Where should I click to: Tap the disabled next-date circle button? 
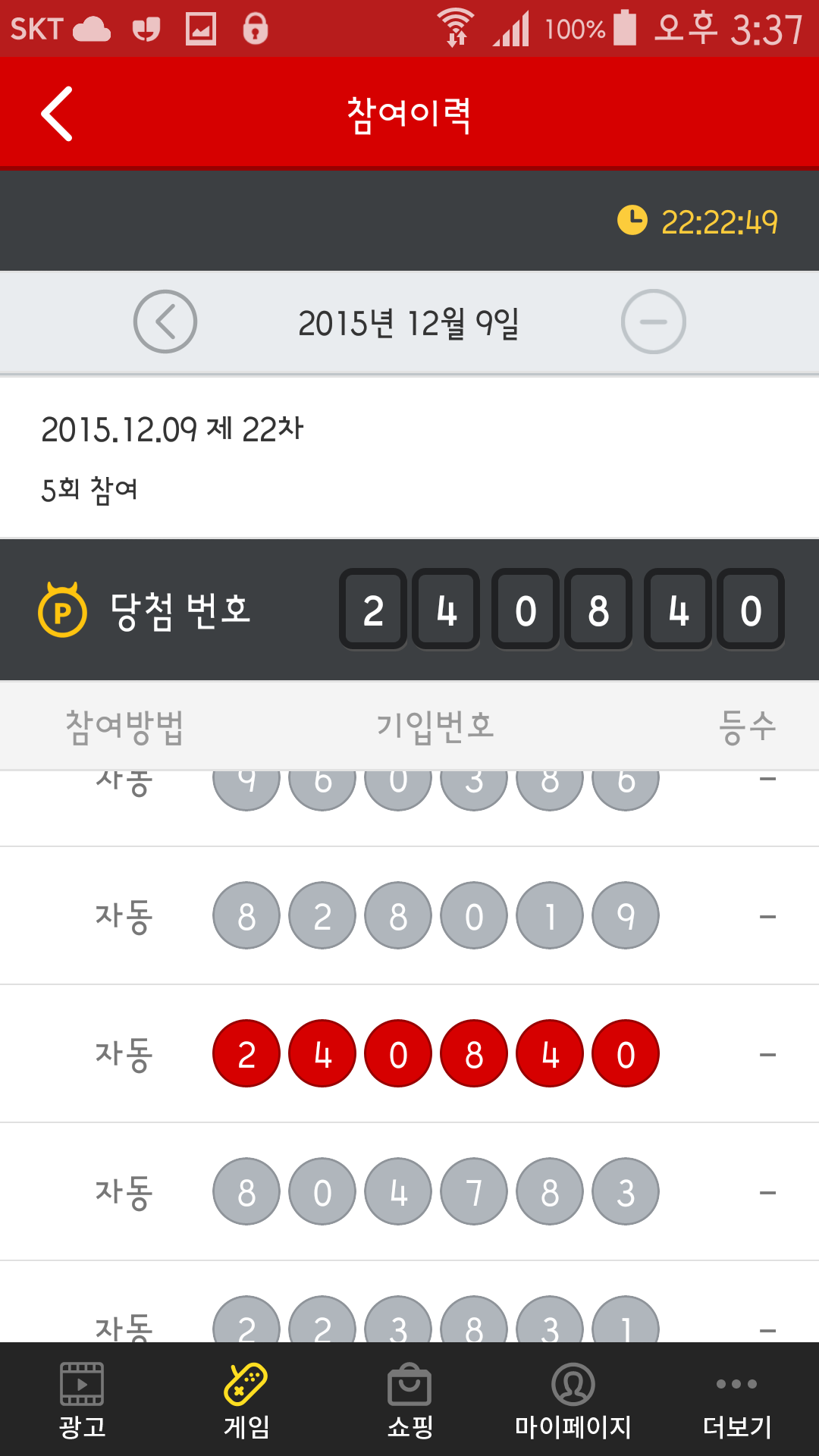(653, 322)
